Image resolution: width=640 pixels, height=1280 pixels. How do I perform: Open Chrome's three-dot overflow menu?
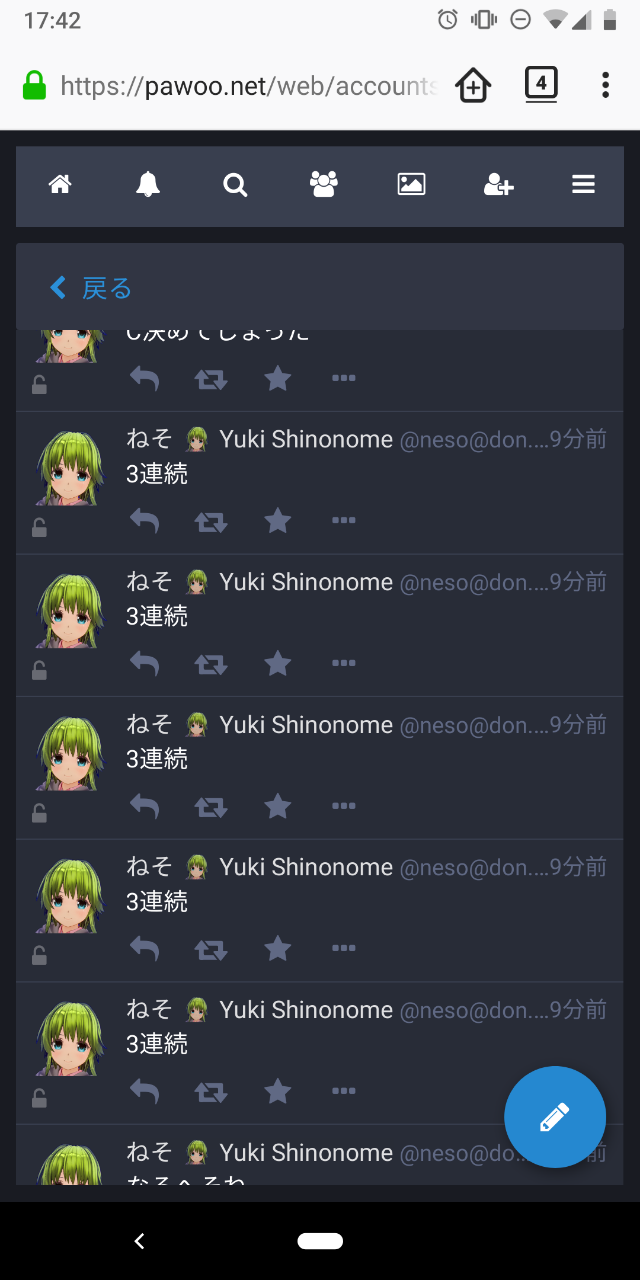[x=605, y=85]
